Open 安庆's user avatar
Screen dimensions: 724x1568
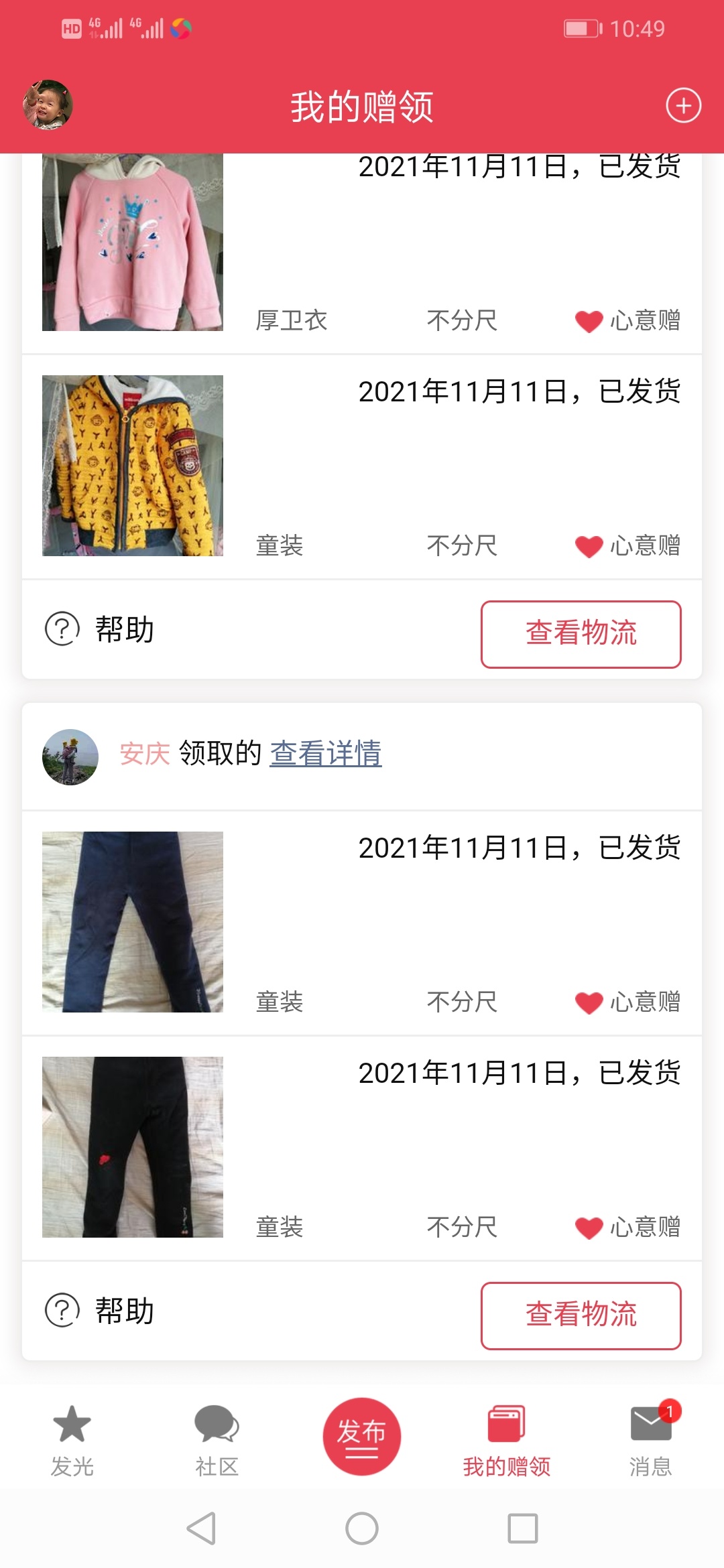[x=70, y=757]
